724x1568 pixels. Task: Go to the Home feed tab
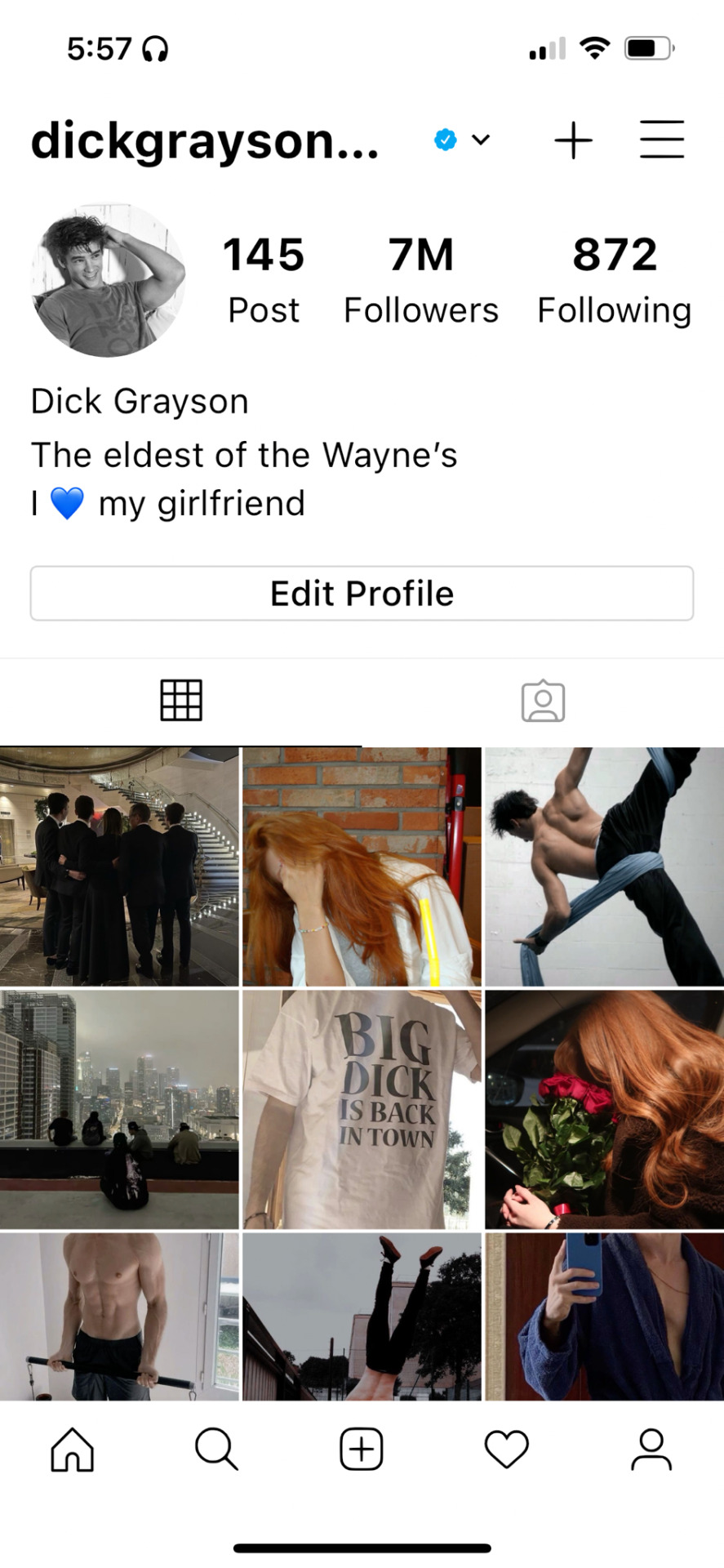pos(73,1450)
